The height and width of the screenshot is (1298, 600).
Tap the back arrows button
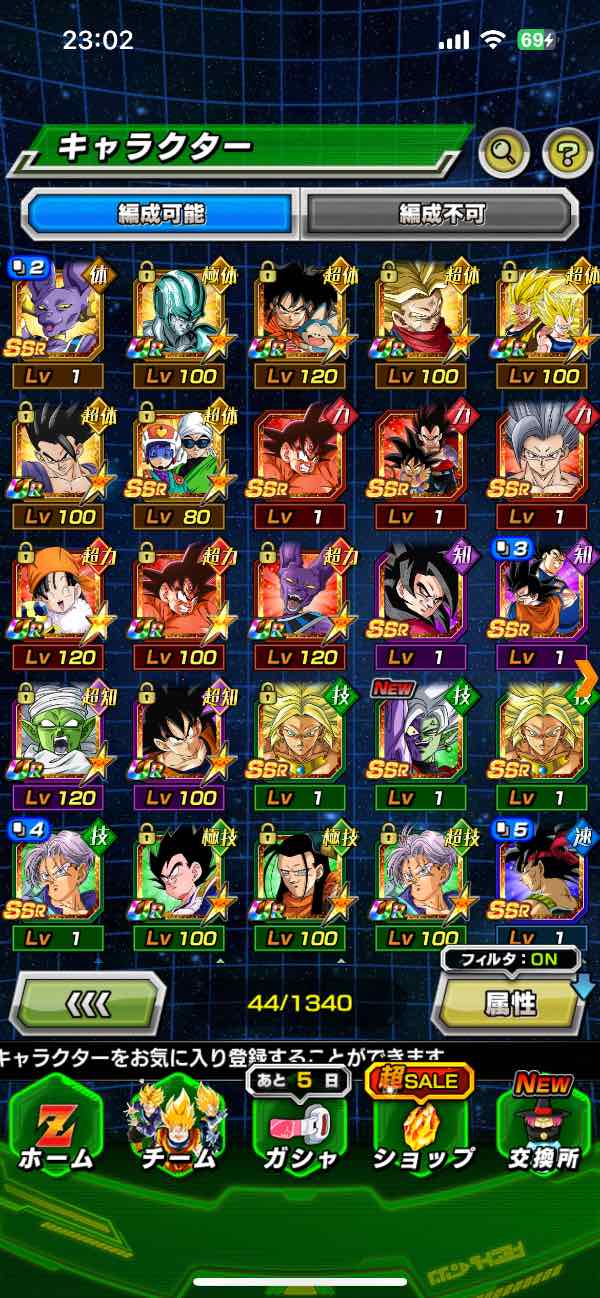88,1001
